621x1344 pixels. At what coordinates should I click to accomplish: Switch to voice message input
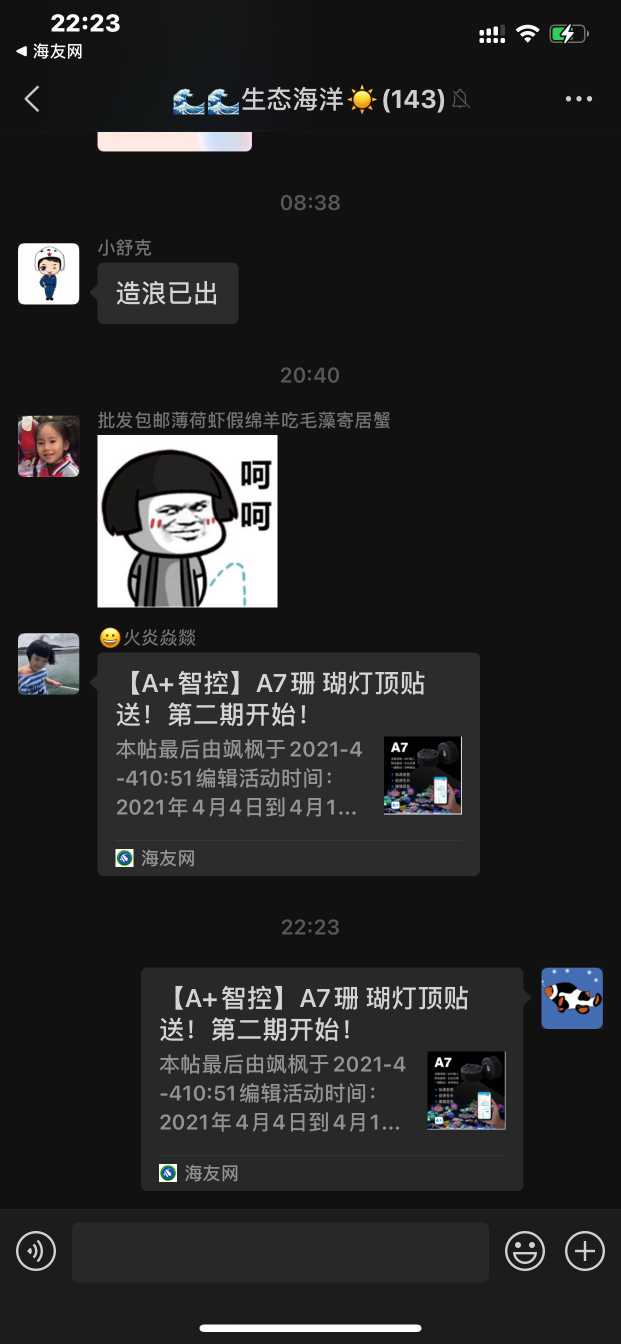pos(36,1251)
